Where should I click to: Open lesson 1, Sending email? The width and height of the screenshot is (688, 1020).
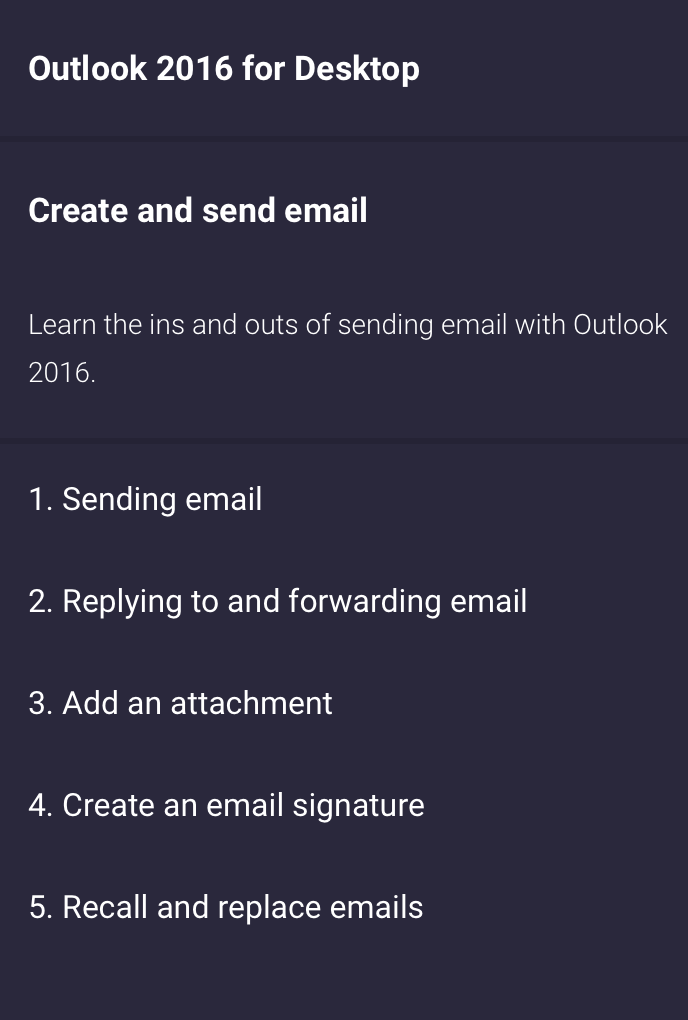146,499
